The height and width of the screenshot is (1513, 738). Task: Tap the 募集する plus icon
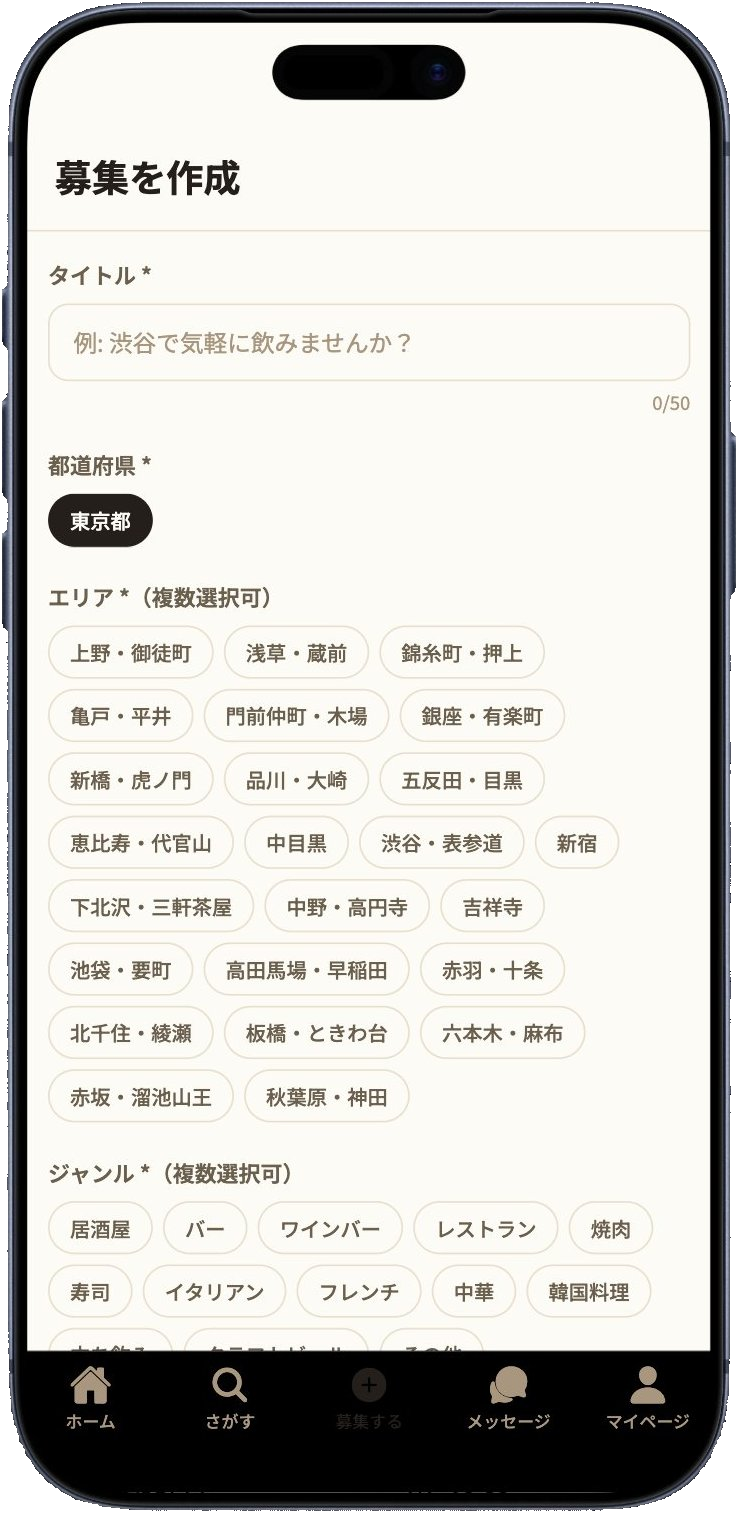coord(369,1385)
